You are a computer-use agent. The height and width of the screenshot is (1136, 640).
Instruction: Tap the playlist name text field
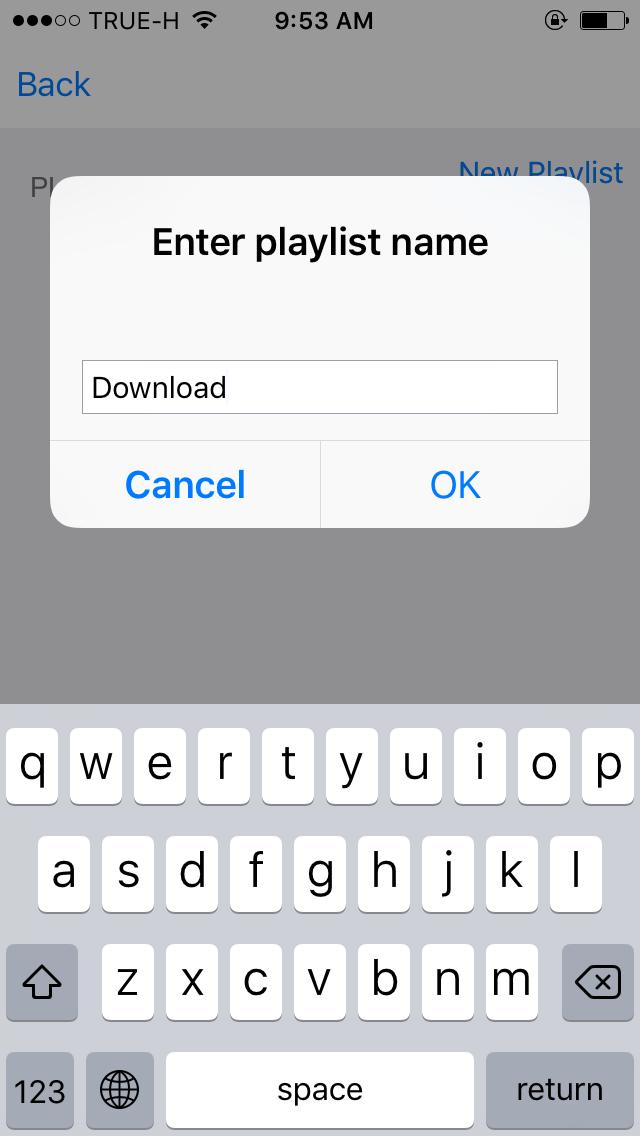(x=320, y=387)
